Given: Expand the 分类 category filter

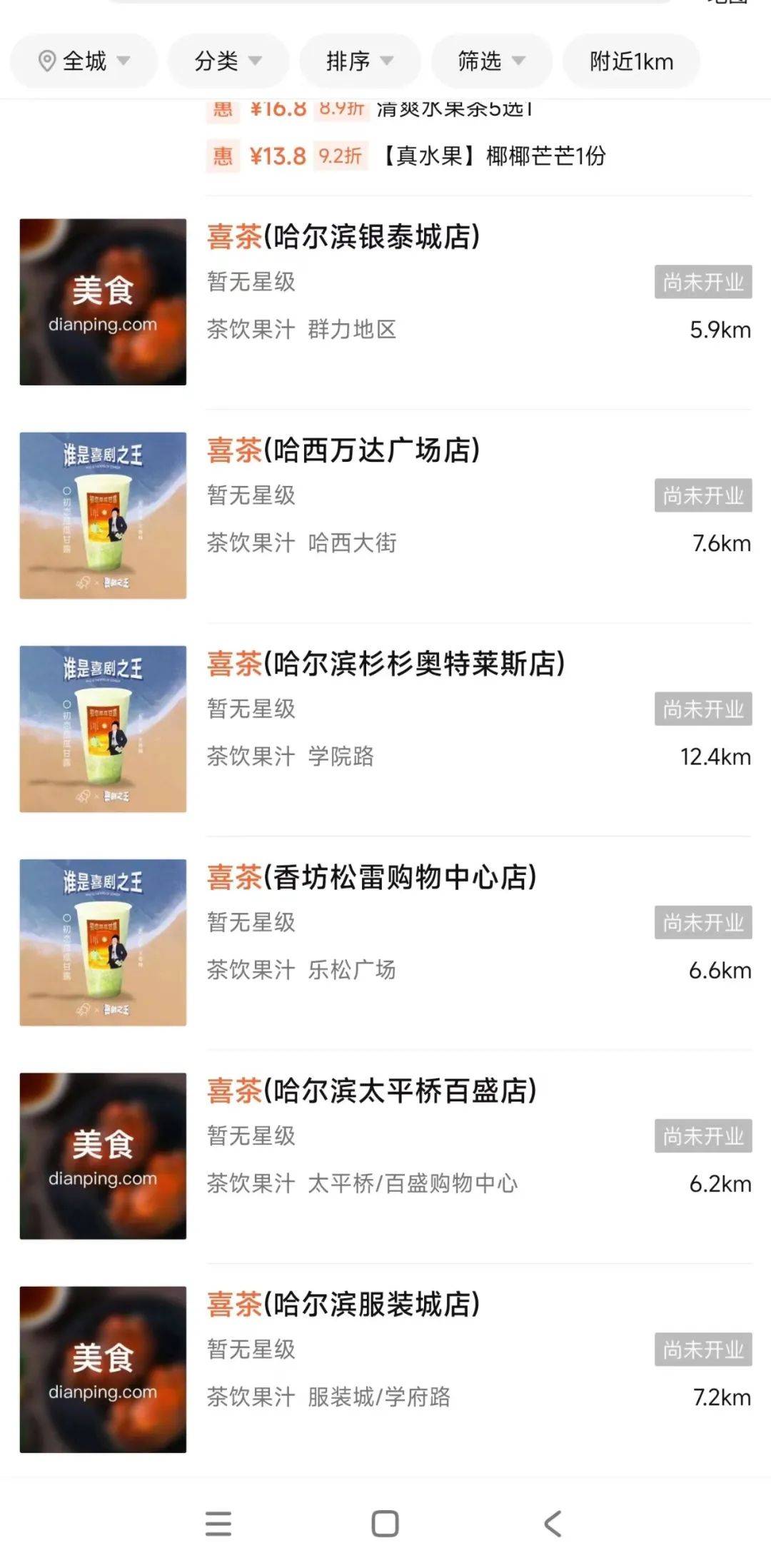Looking at the screenshot, I should coord(228,61).
